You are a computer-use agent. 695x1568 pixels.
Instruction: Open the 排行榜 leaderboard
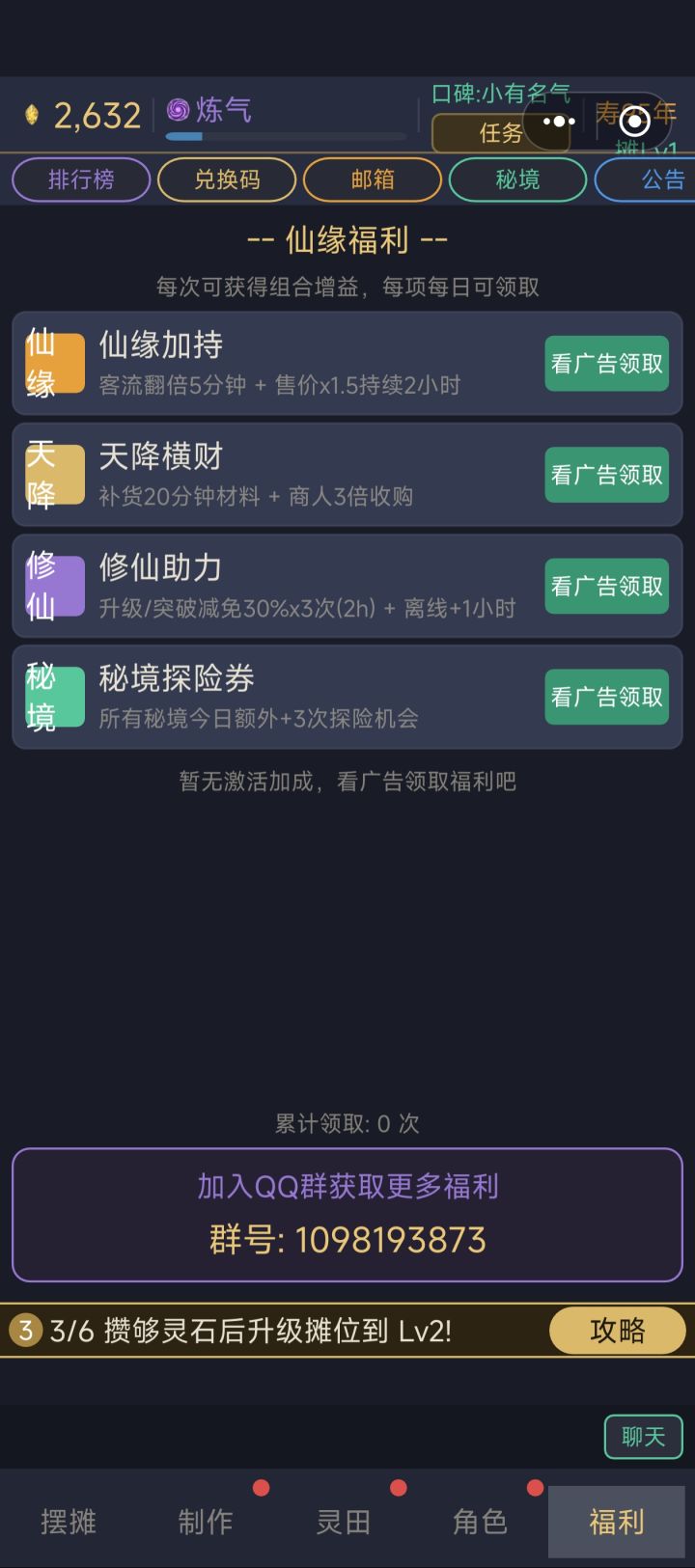pos(80,179)
